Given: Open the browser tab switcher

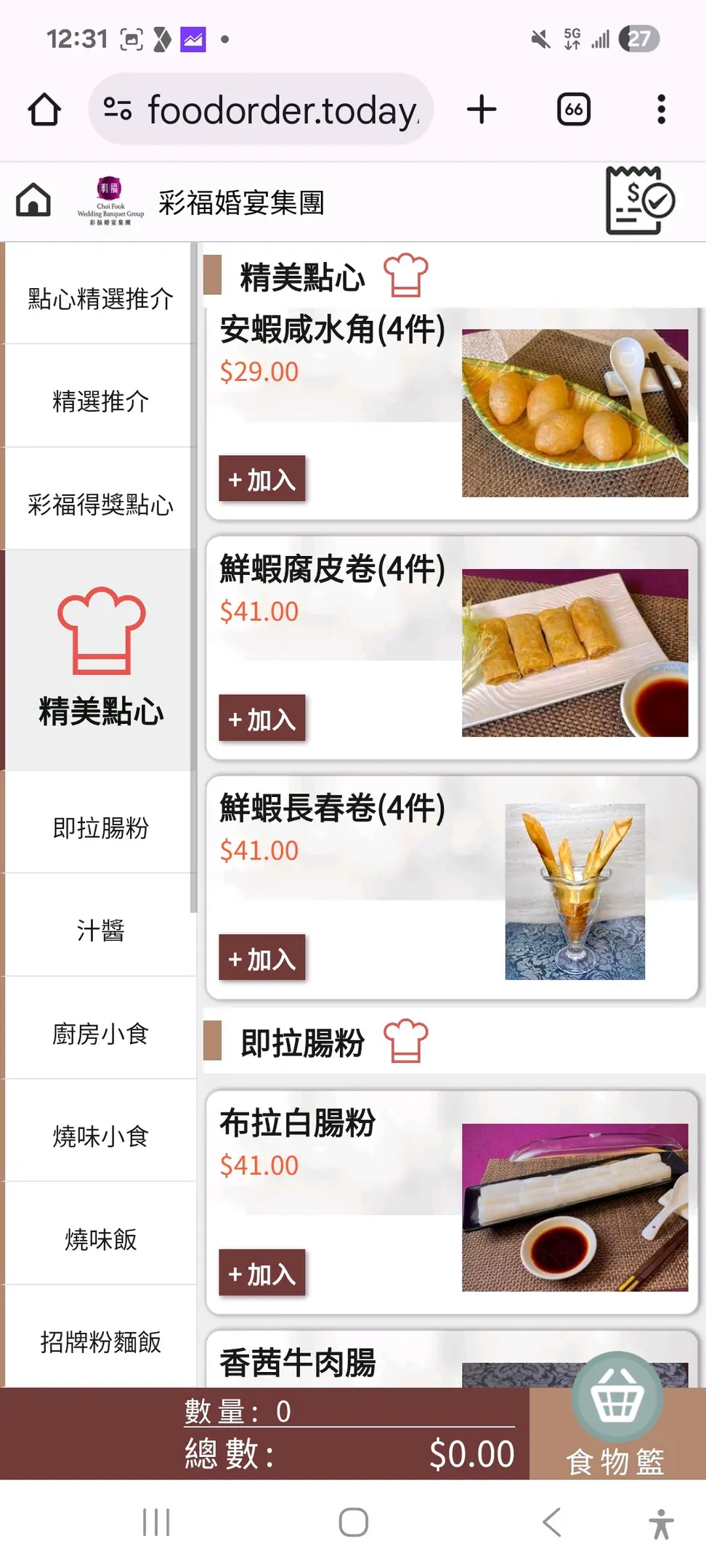Looking at the screenshot, I should coord(573,110).
